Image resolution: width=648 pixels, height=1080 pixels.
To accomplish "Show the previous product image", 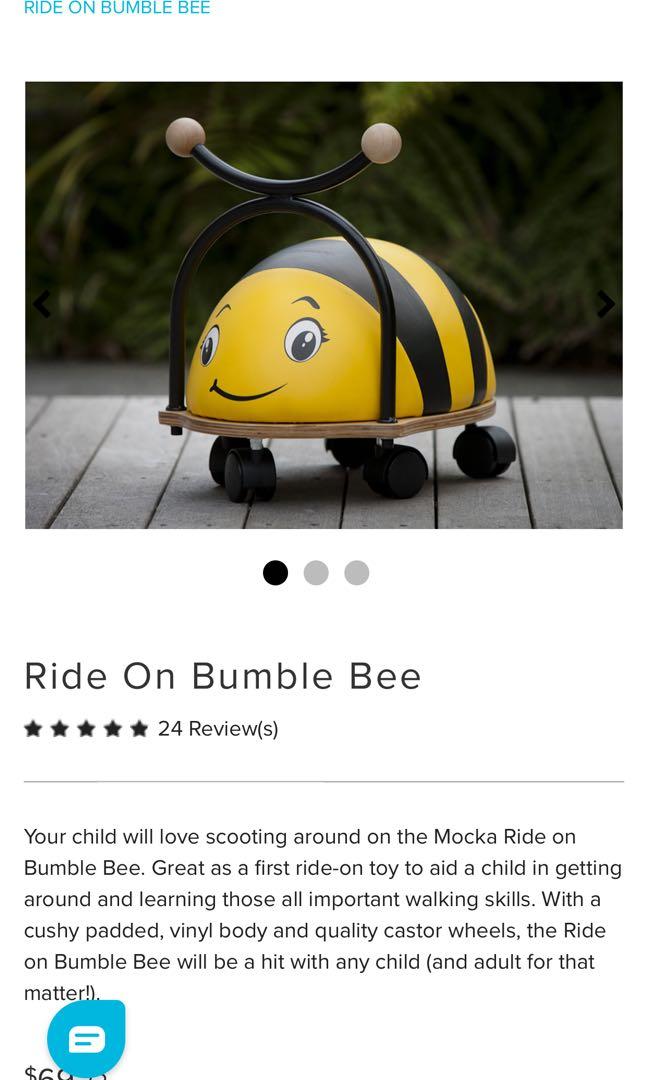I will pos(41,304).
